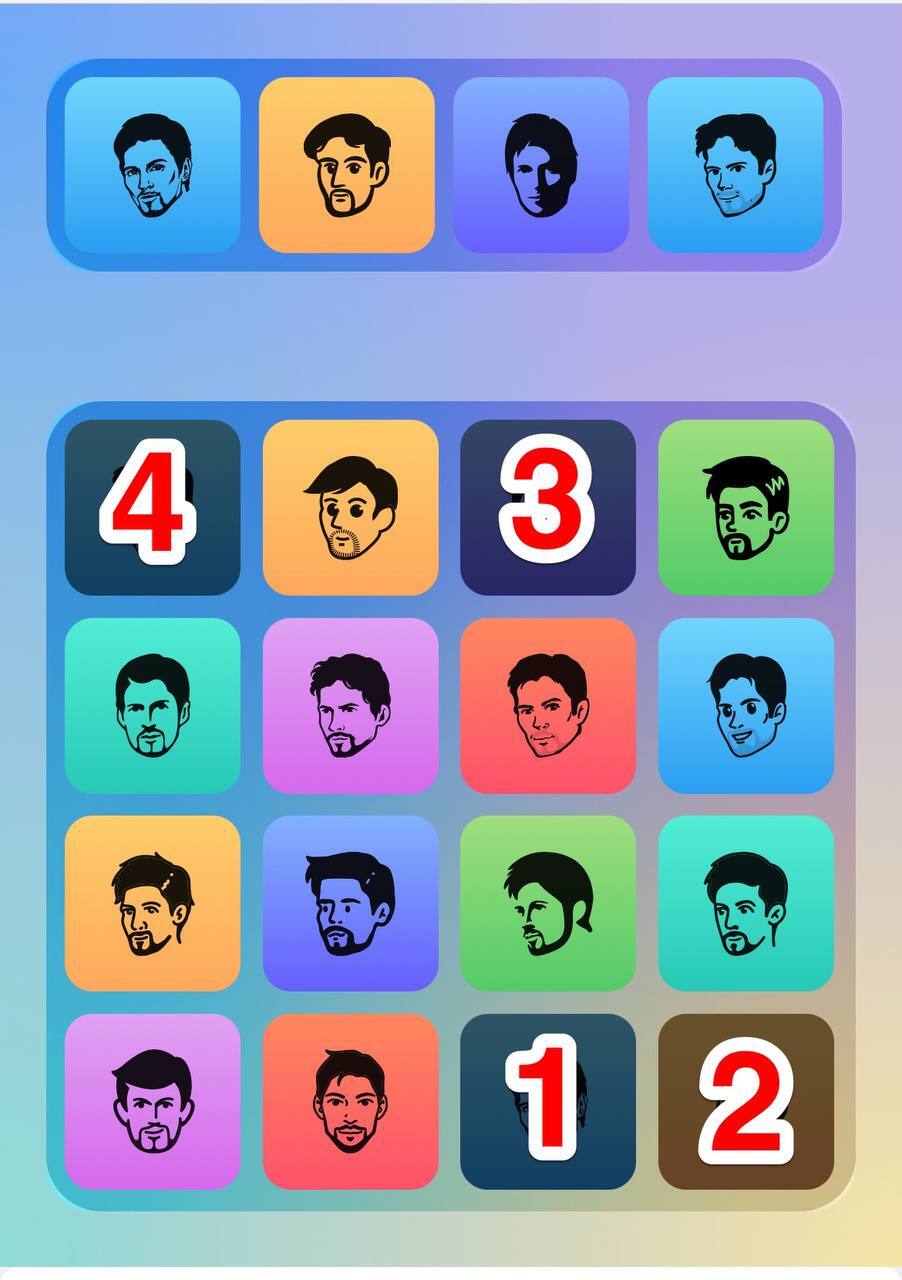902x1280 pixels.
Task: Choose the red tile with front-facing bearded face
Action: pyautogui.click(x=350, y=1102)
